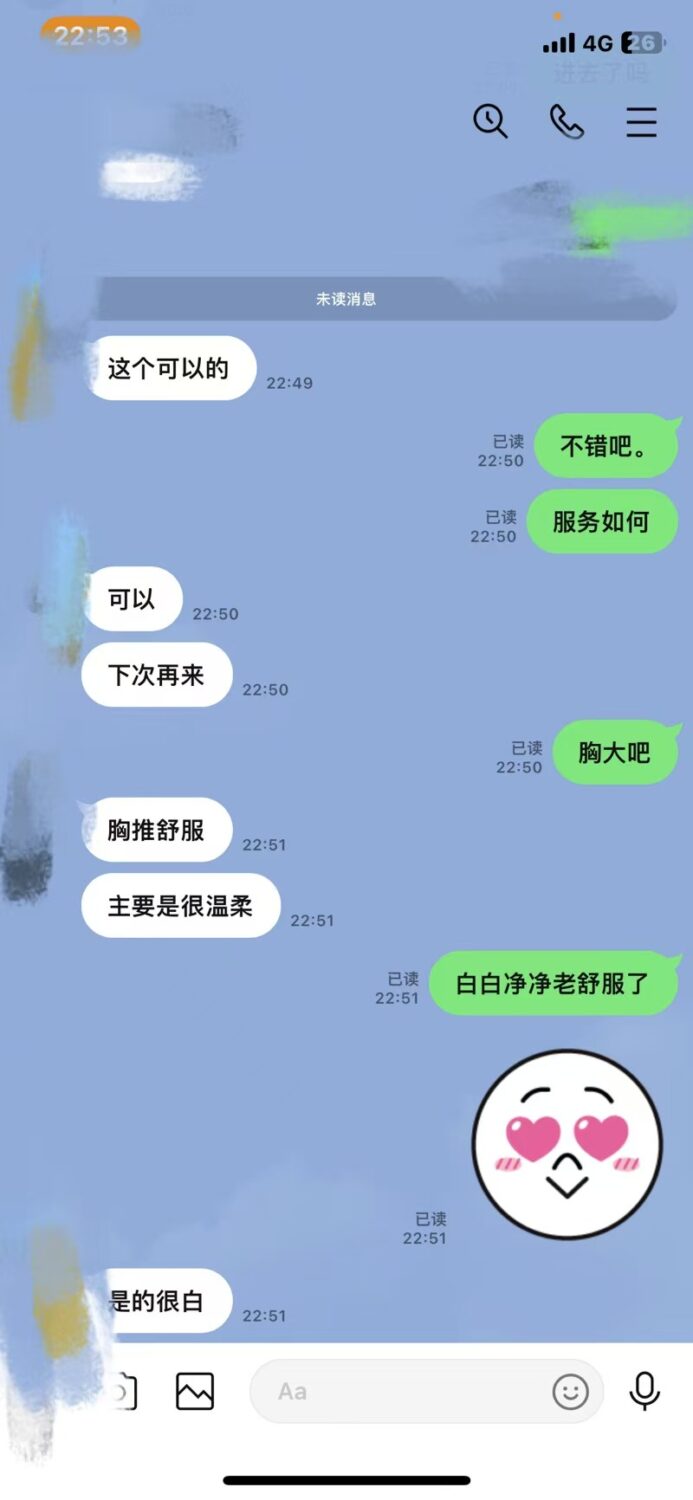The image size is (693, 1500).
Task: Search within this chat
Action: (x=490, y=122)
